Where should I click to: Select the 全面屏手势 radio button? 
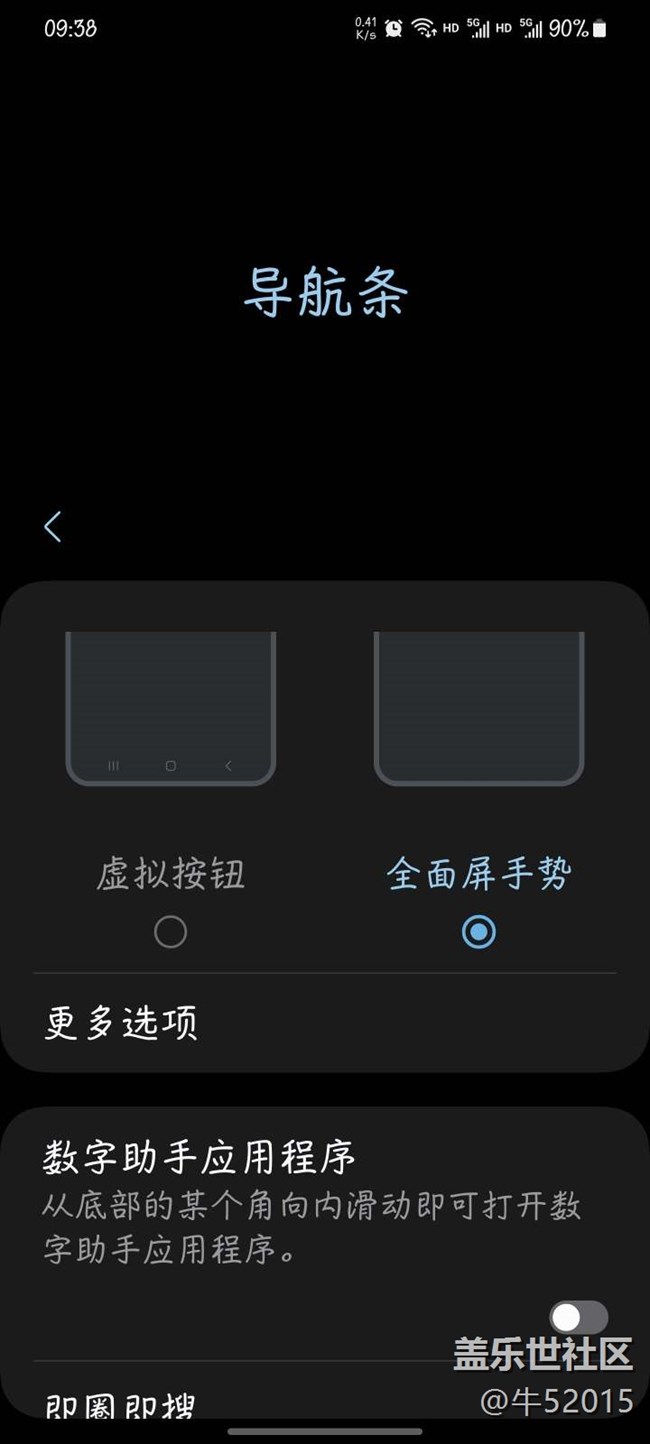(478, 932)
